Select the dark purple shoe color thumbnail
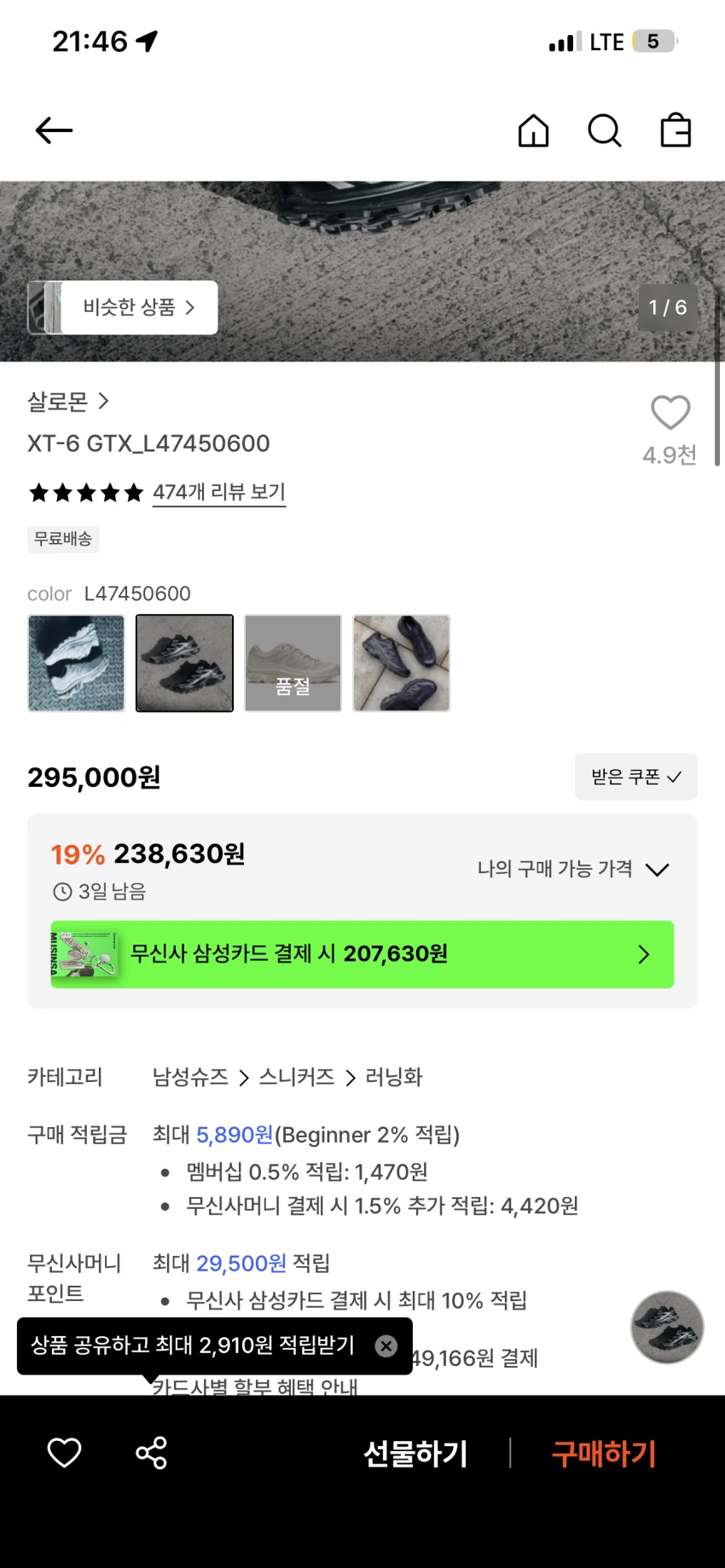This screenshot has width=725, height=1568. (x=402, y=662)
